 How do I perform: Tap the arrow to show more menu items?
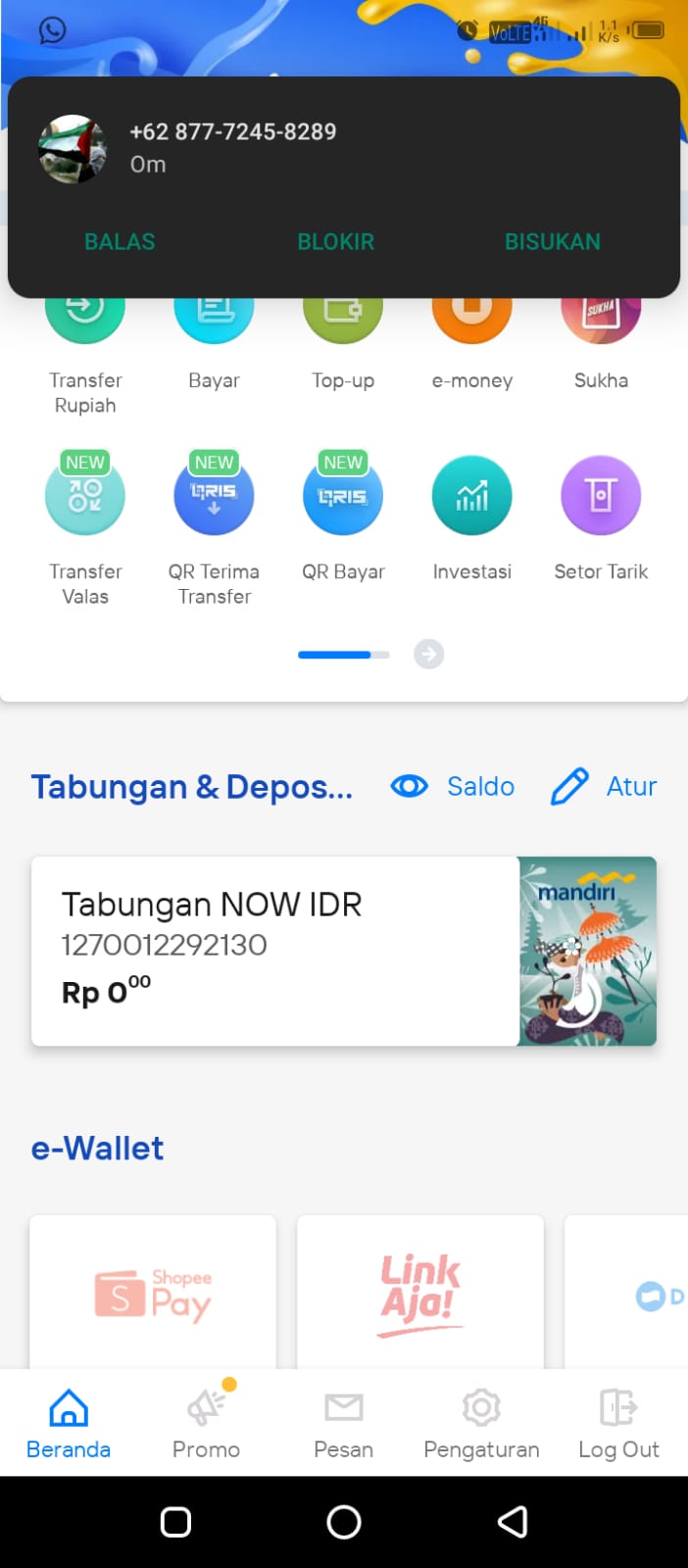click(x=428, y=654)
